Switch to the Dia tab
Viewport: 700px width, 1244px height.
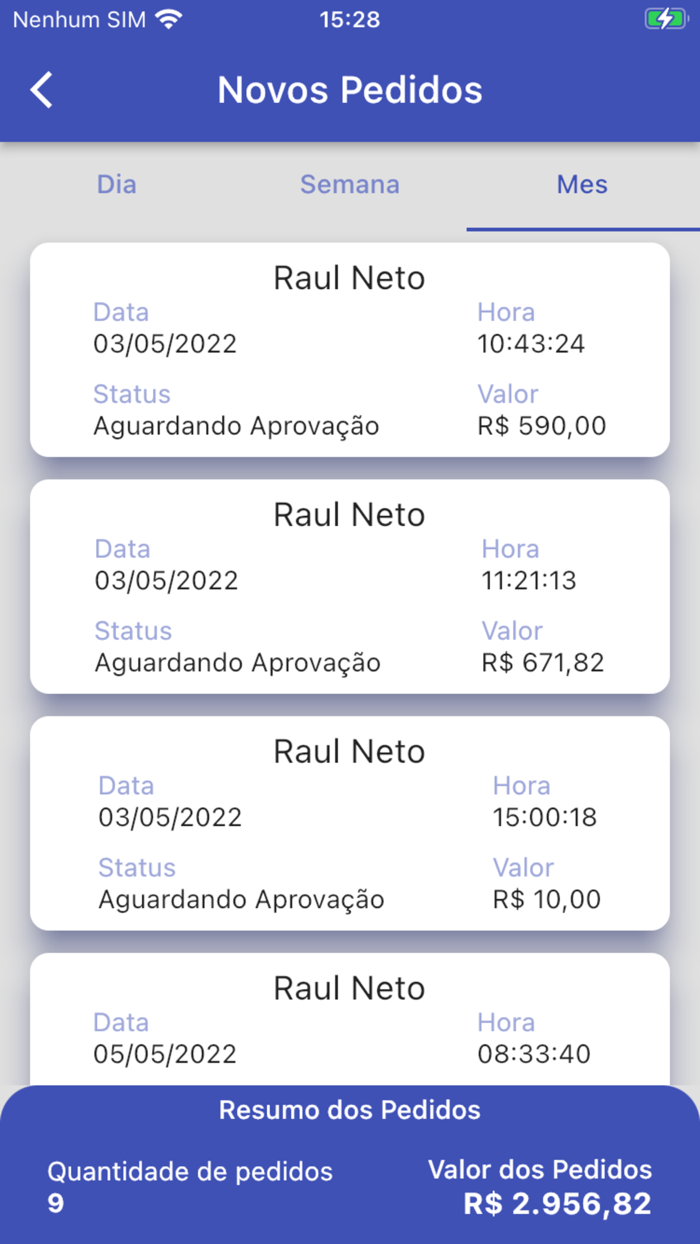(117, 185)
